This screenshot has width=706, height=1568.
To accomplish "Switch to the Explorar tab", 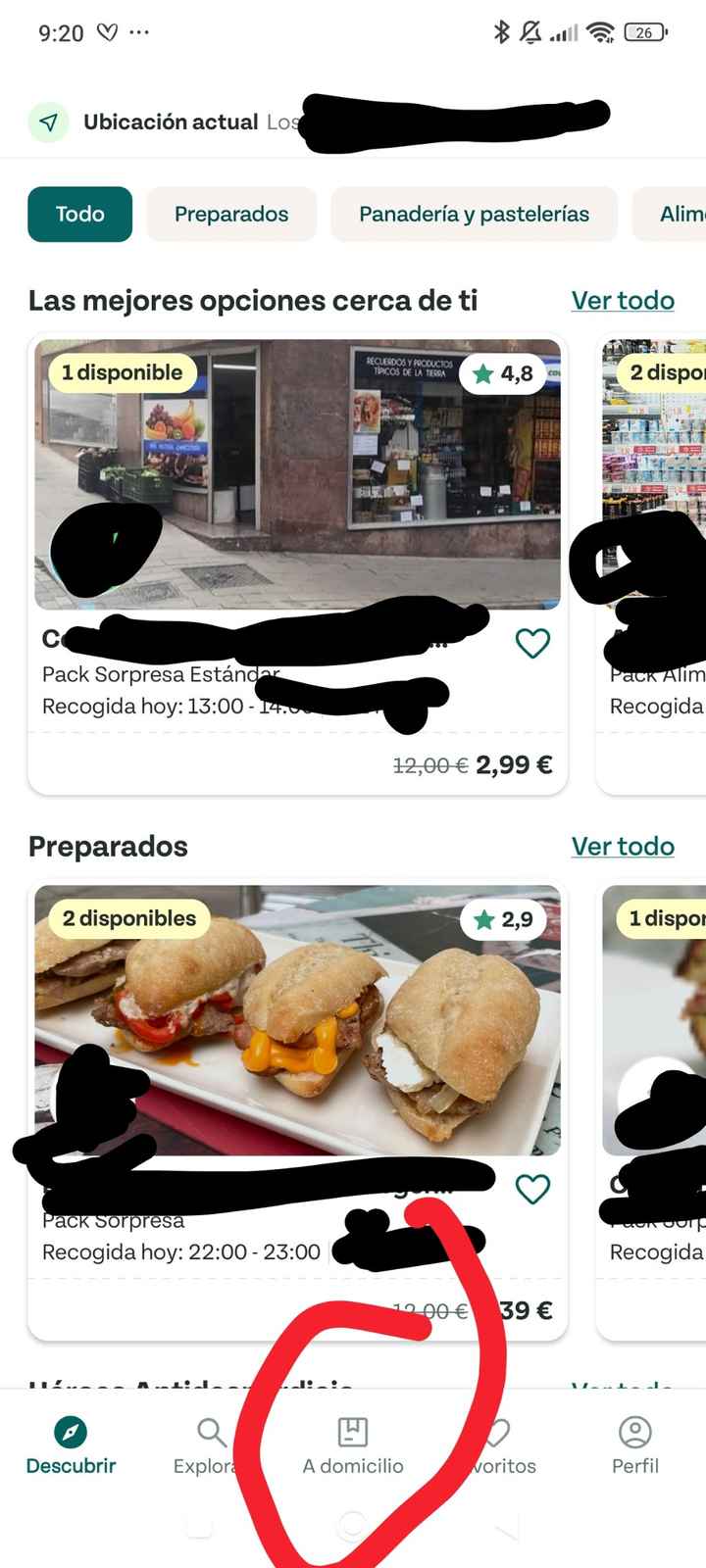I will 208,1445.
